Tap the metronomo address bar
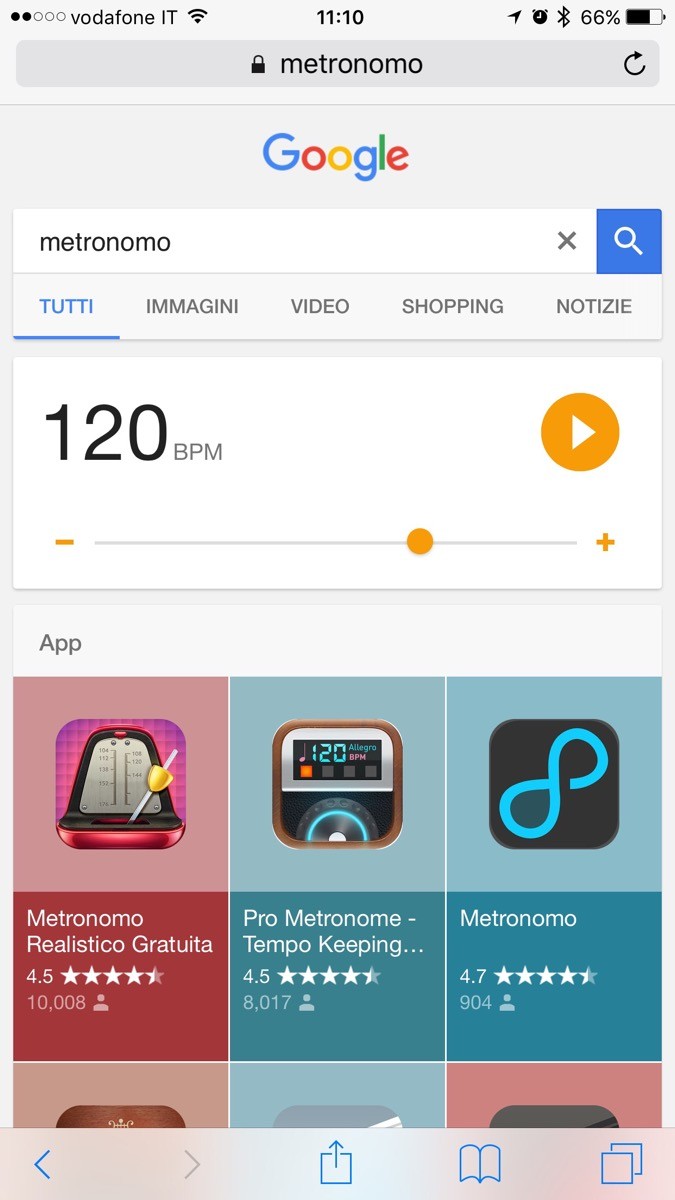Viewport: 675px width, 1200px height. [337, 65]
